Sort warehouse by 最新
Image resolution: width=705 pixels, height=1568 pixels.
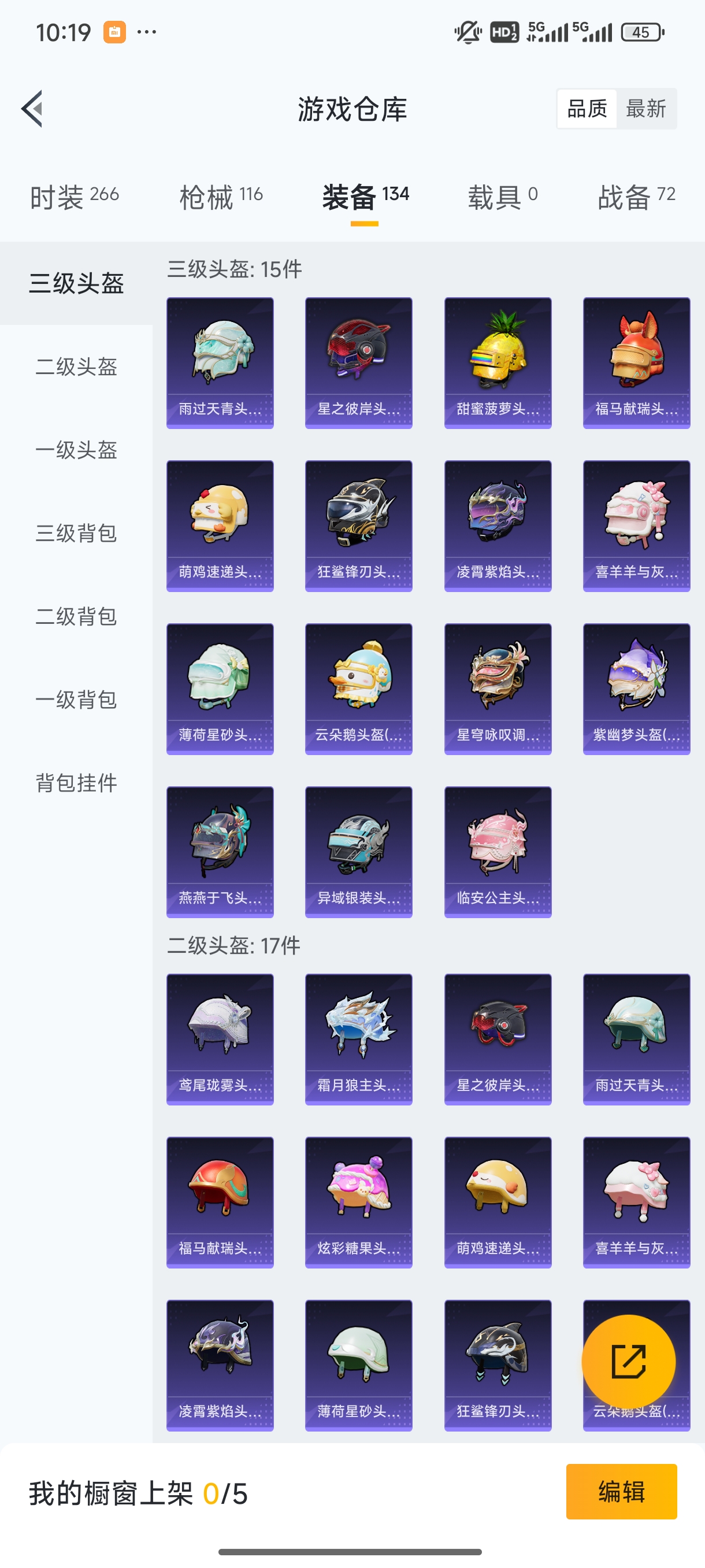click(x=645, y=109)
